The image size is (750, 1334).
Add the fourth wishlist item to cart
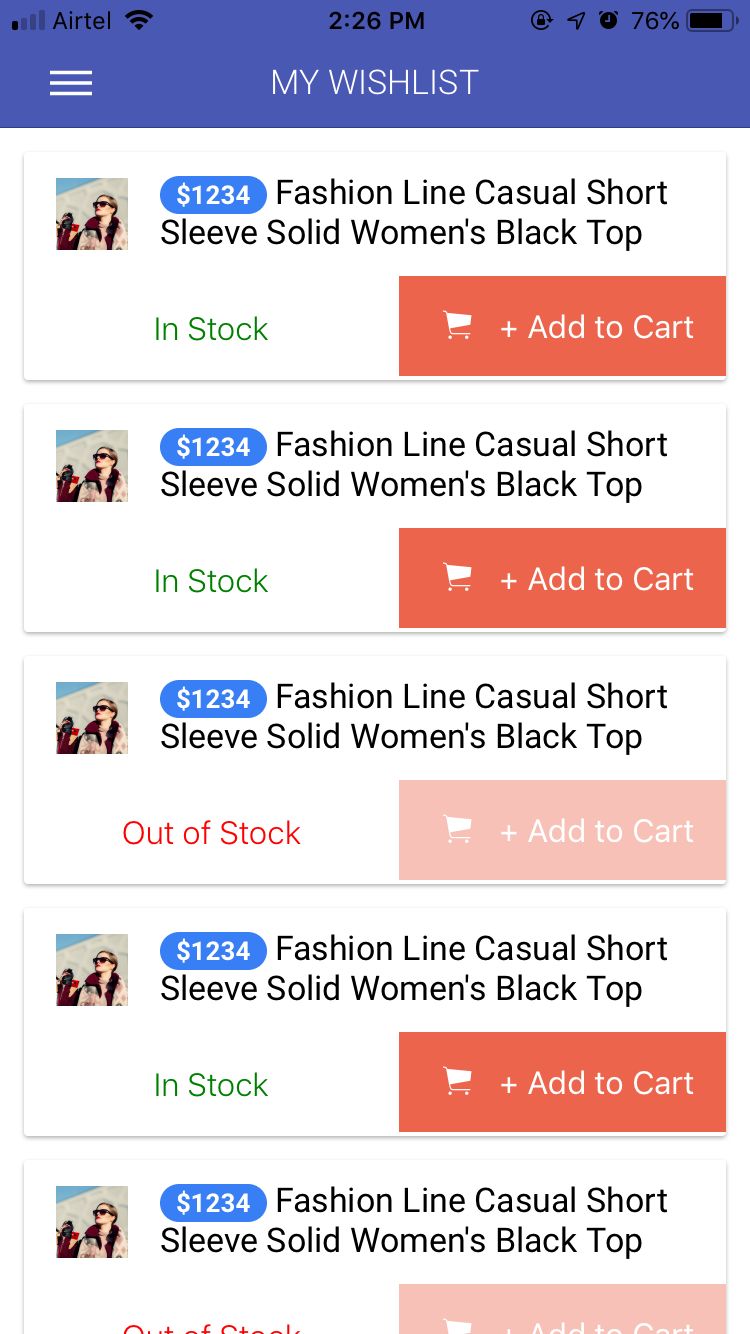562,1082
